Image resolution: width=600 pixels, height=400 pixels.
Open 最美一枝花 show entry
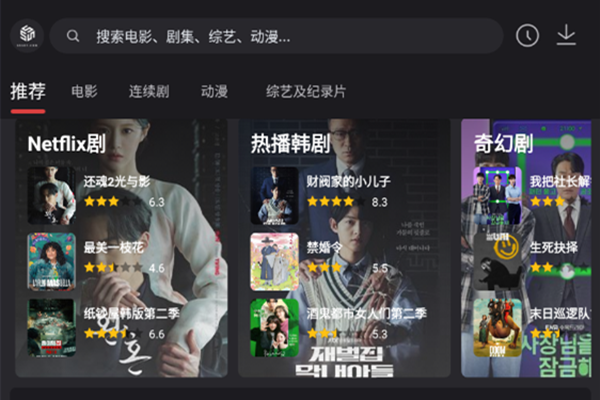coord(115,247)
